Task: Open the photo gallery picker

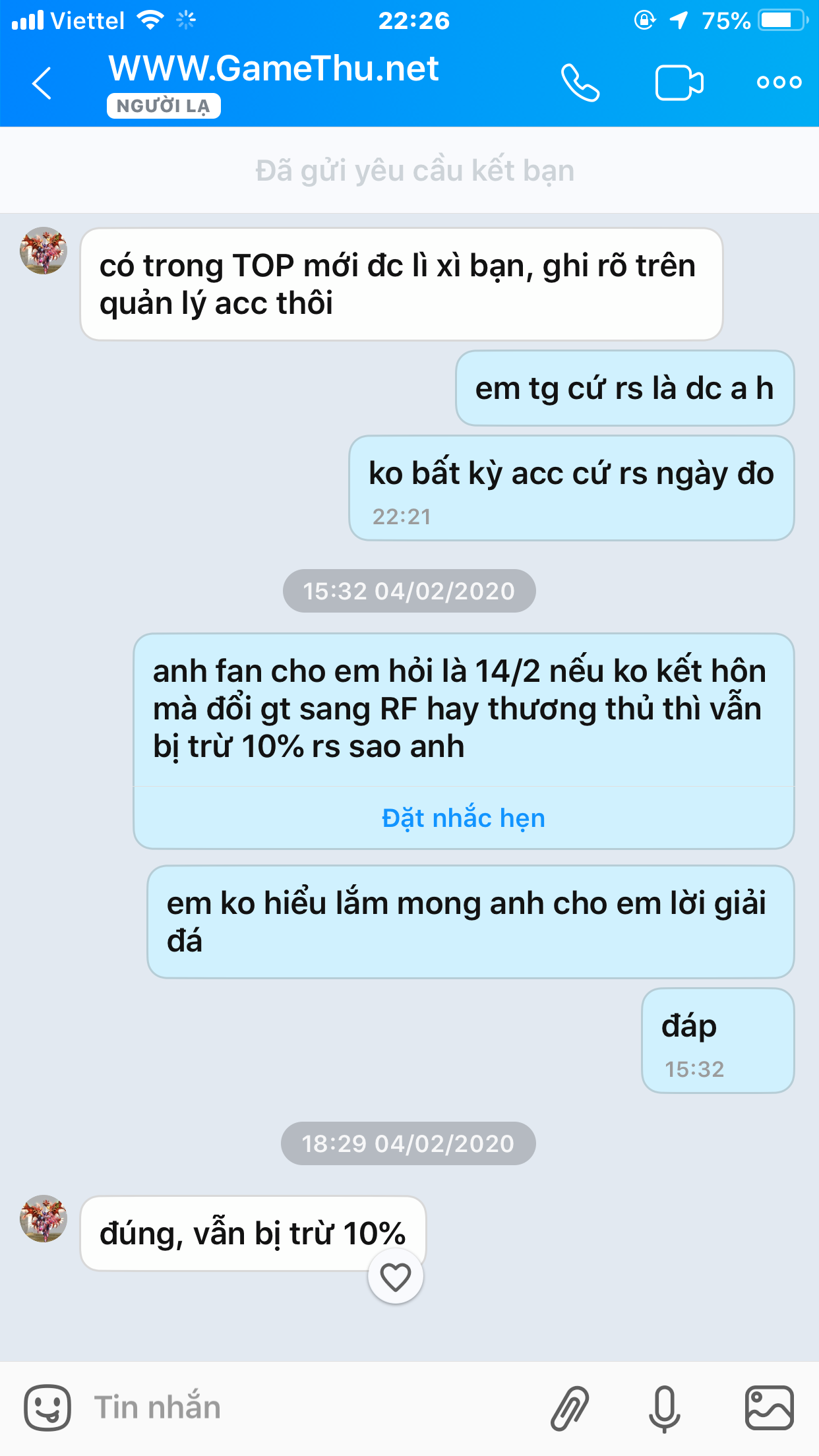Action: pyautogui.click(x=769, y=1408)
